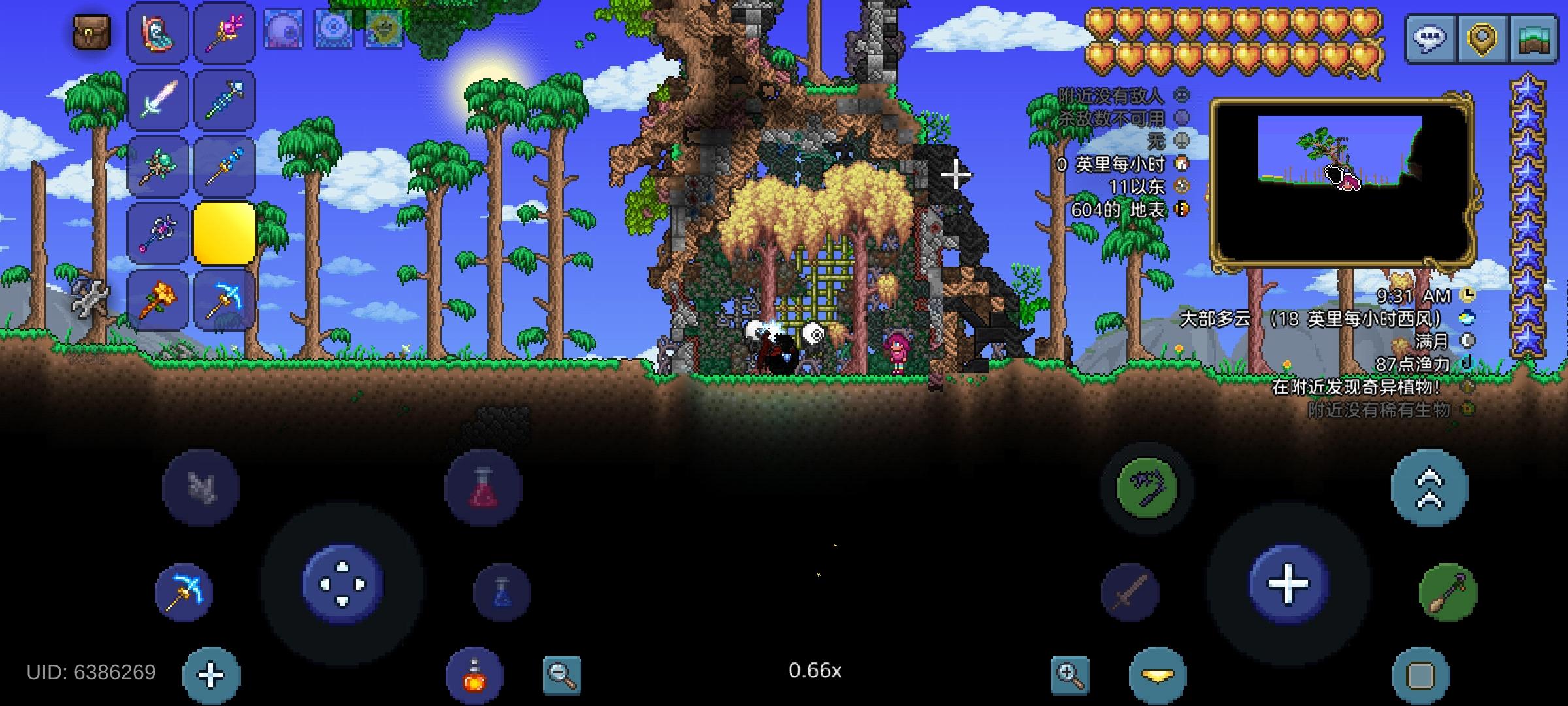Activate the grappling hook button

(x=1147, y=488)
